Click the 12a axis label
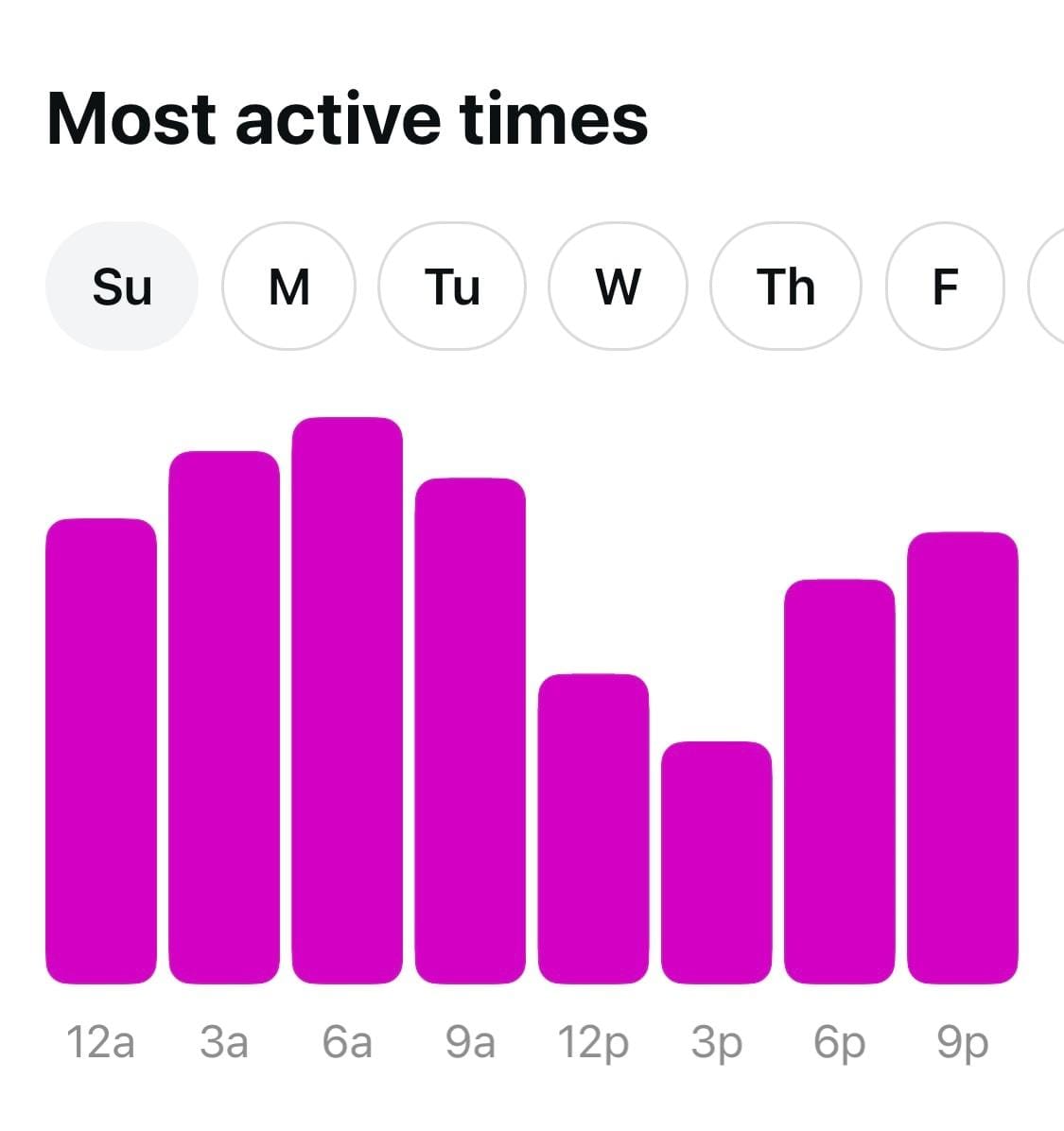Screen dimensions: 1064x1131 tap(100, 1044)
